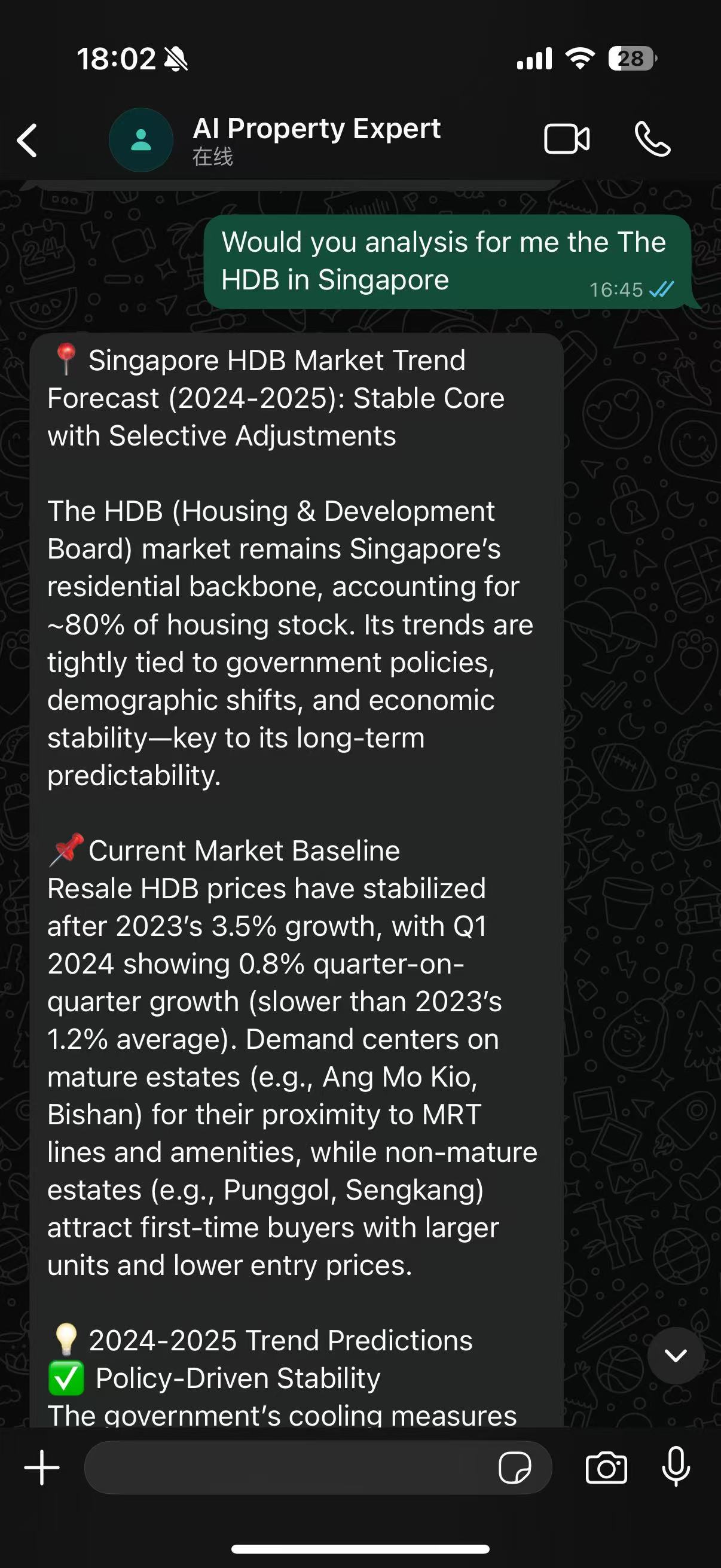721x1568 pixels.
Task: Open the sticker picker
Action: [x=514, y=1468]
